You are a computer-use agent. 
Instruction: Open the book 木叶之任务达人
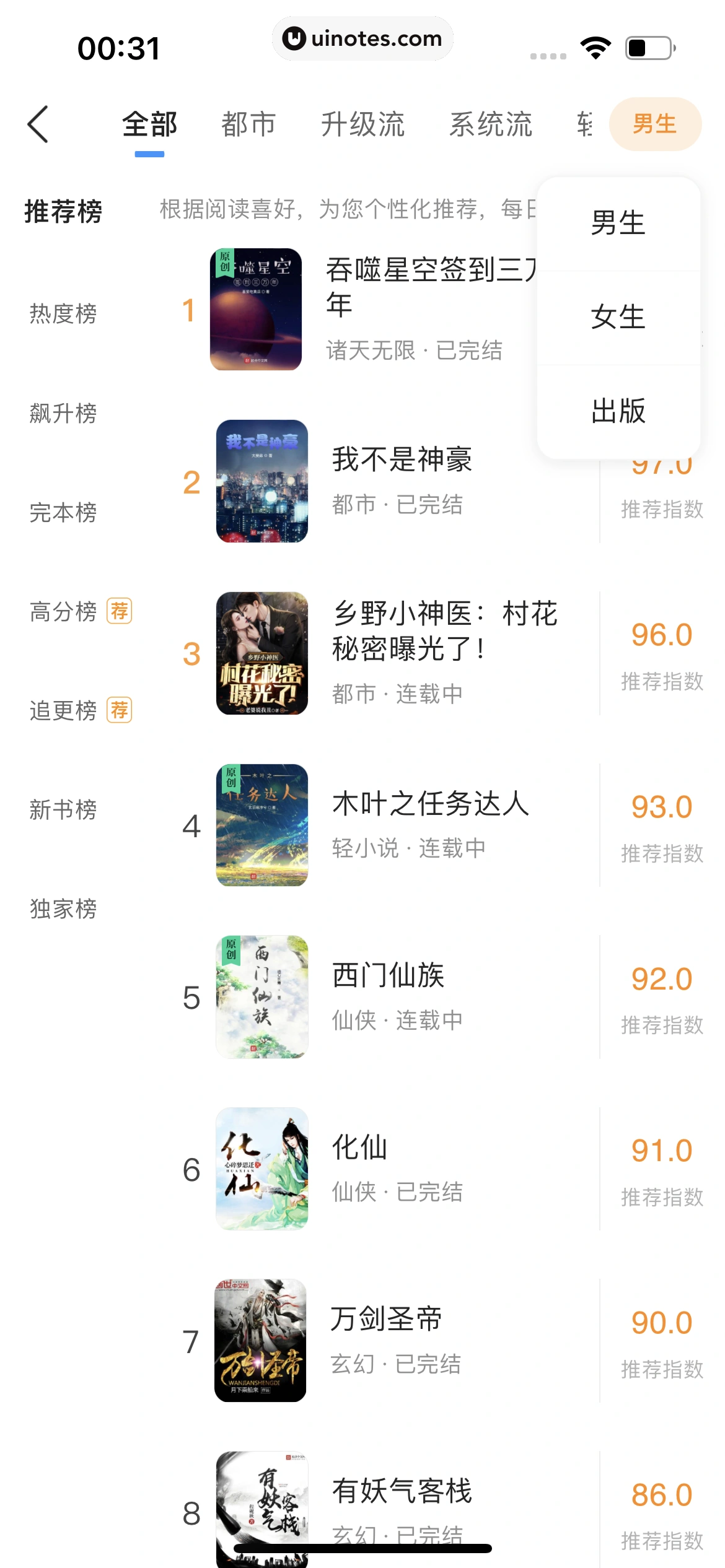tap(430, 804)
